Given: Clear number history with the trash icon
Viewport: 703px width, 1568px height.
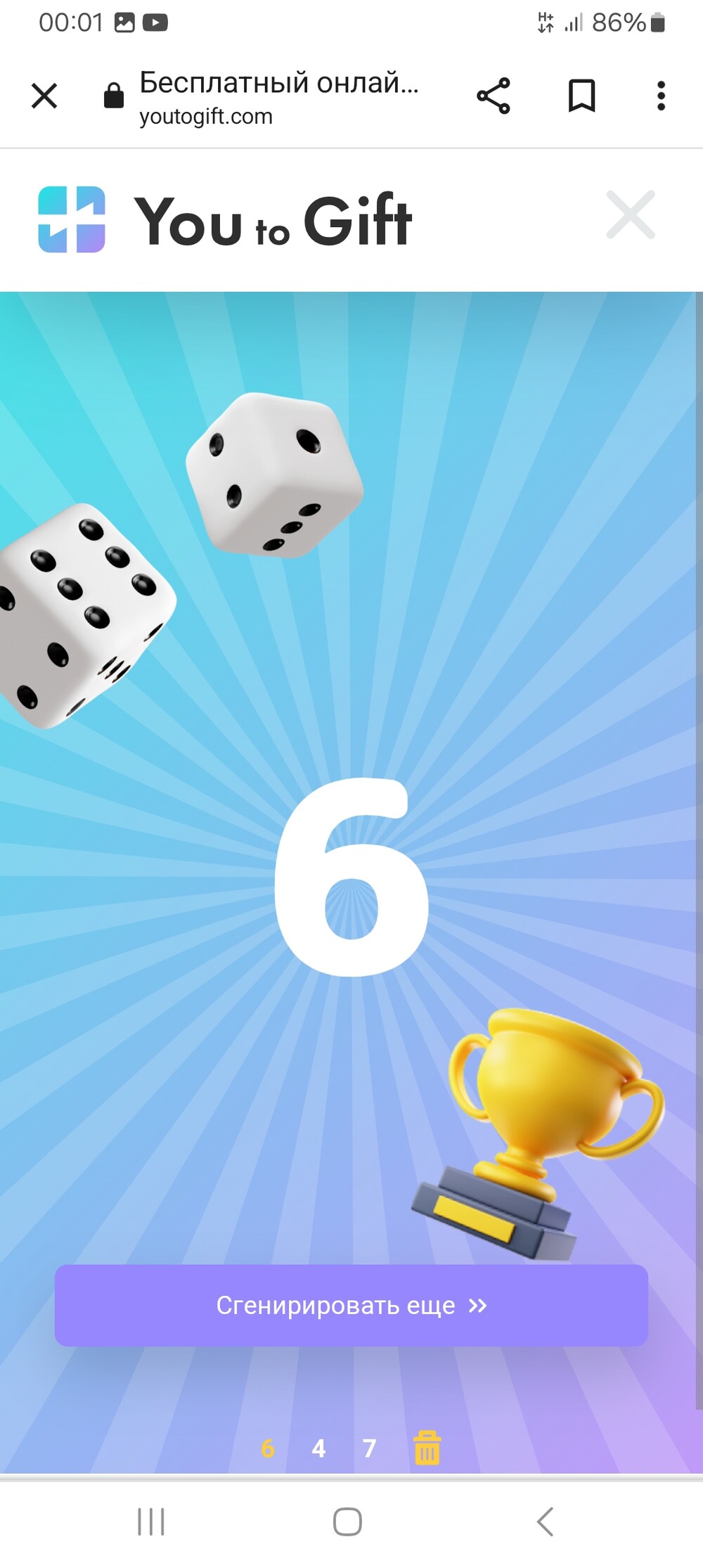Looking at the screenshot, I should (x=427, y=1448).
